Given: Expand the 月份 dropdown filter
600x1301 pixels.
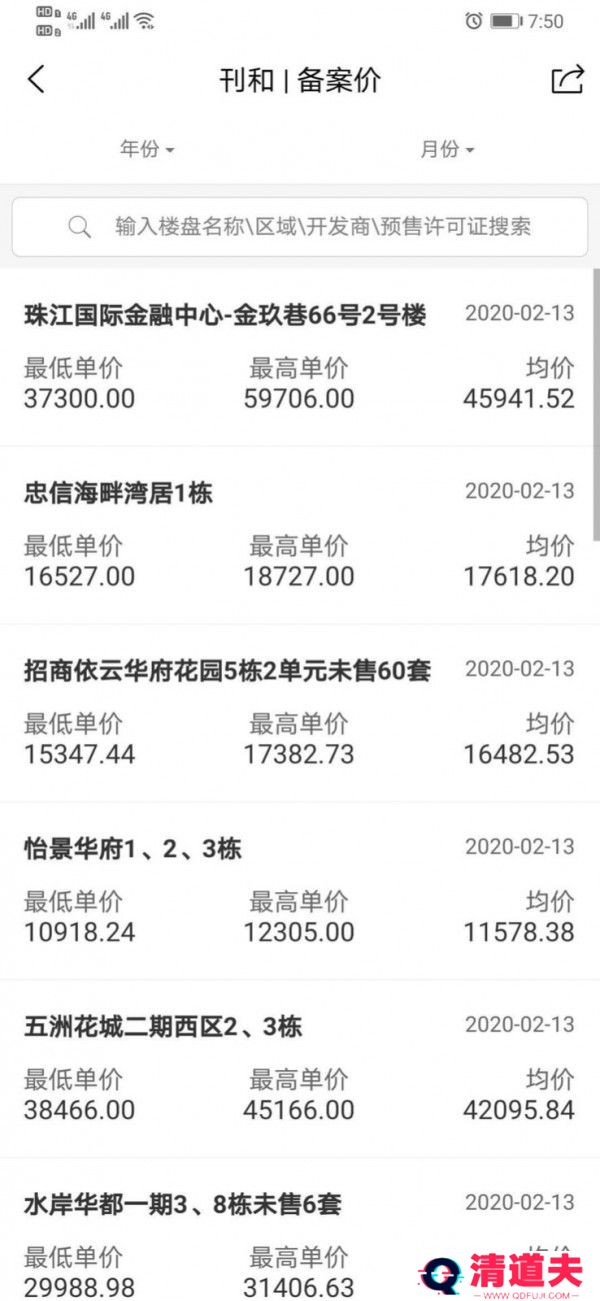Looking at the screenshot, I should 447,150.
